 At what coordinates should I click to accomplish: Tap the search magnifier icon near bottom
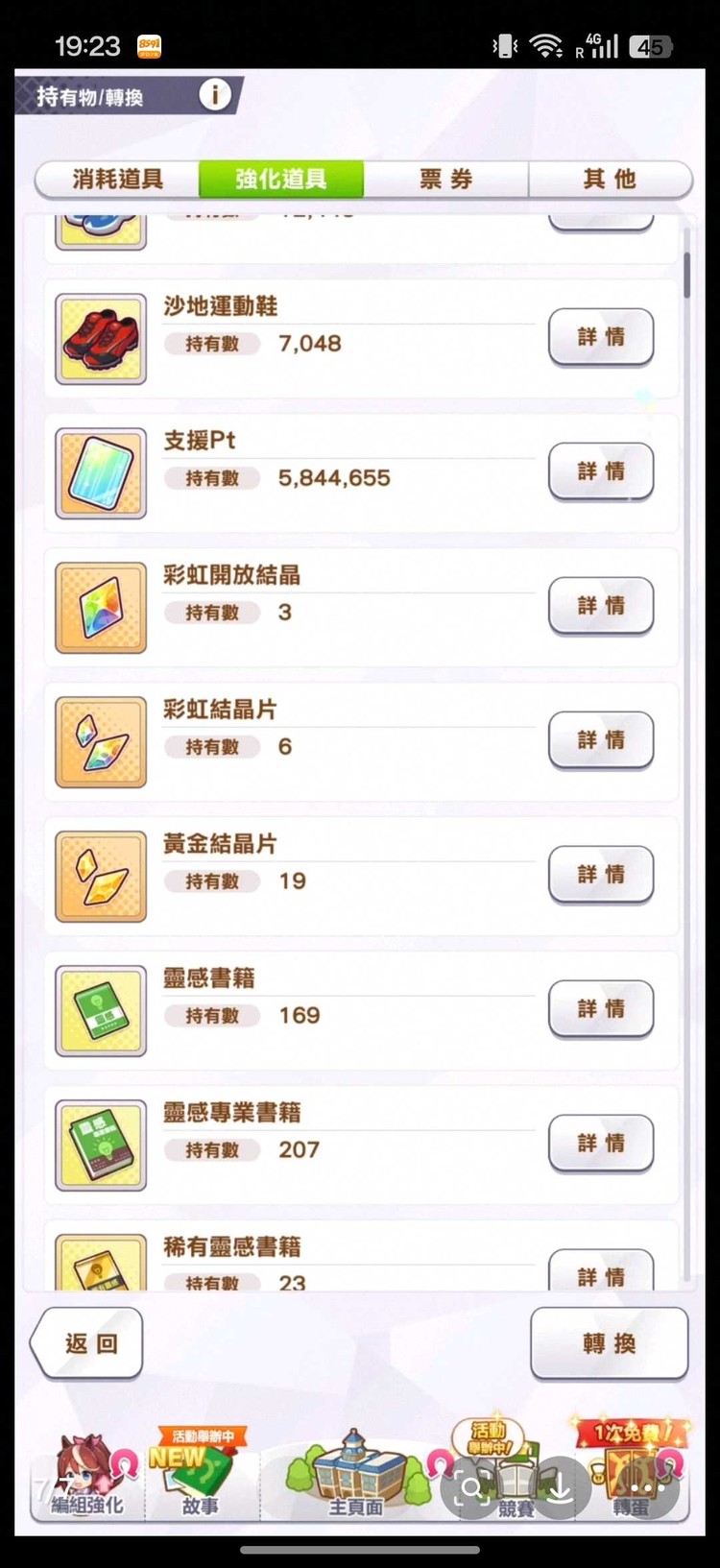tap(472, 1488)
